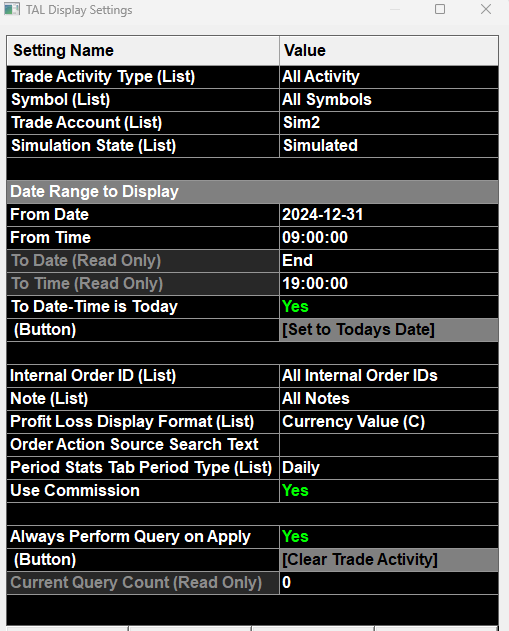Toggle Always Perform Query on Apply
This screenshot has height=631, width=509.
pos(389,537)
